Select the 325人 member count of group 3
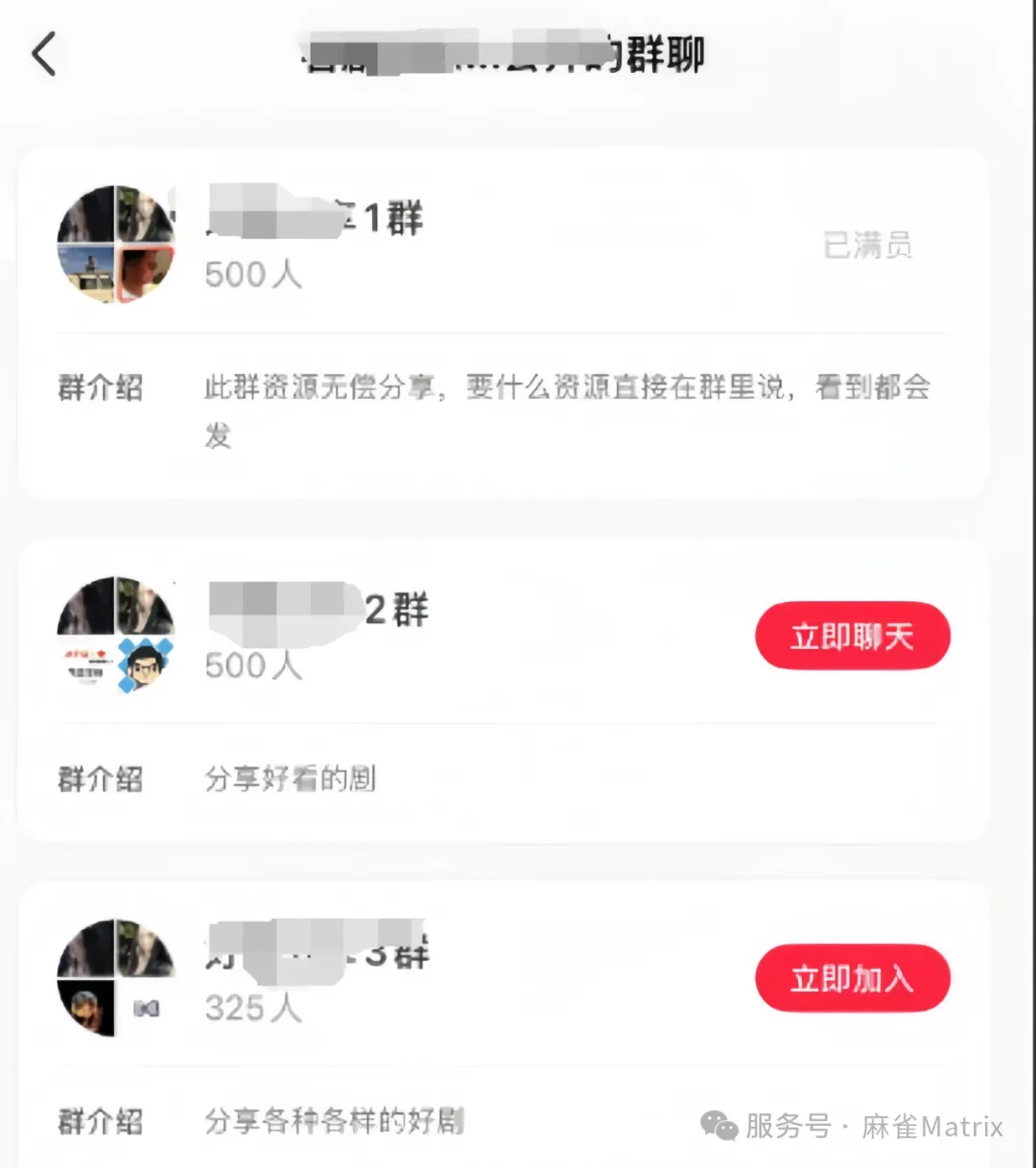The width and height of the screenshot is (1036, 1168). [252, 1009]
